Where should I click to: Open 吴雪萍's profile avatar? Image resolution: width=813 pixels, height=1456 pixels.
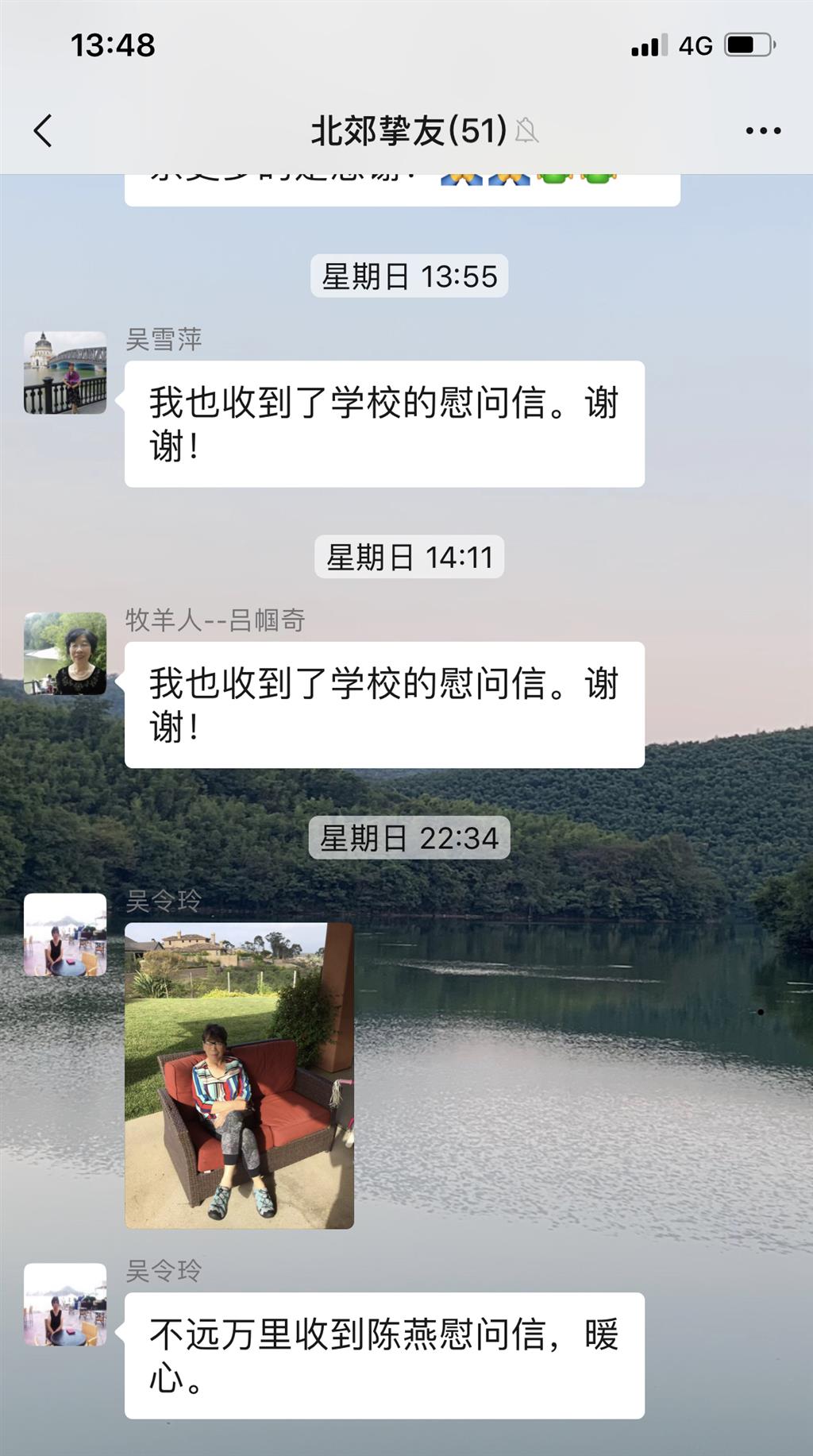65,373
